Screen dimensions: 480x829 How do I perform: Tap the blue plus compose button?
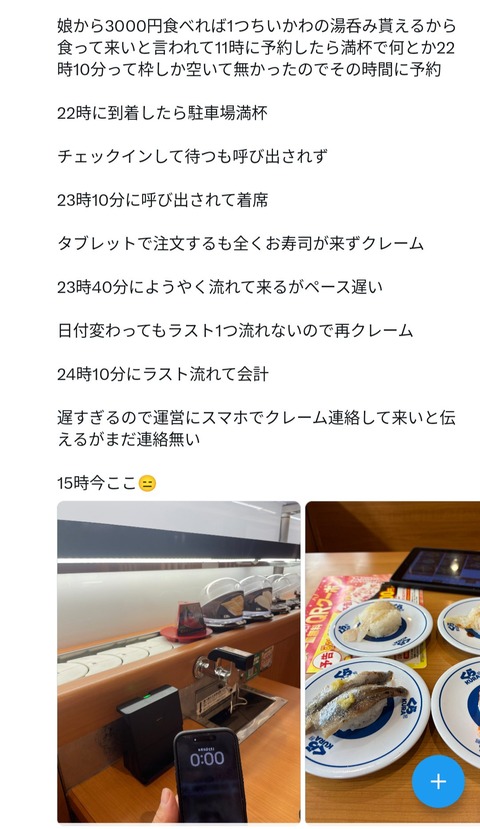pos(438,781)
